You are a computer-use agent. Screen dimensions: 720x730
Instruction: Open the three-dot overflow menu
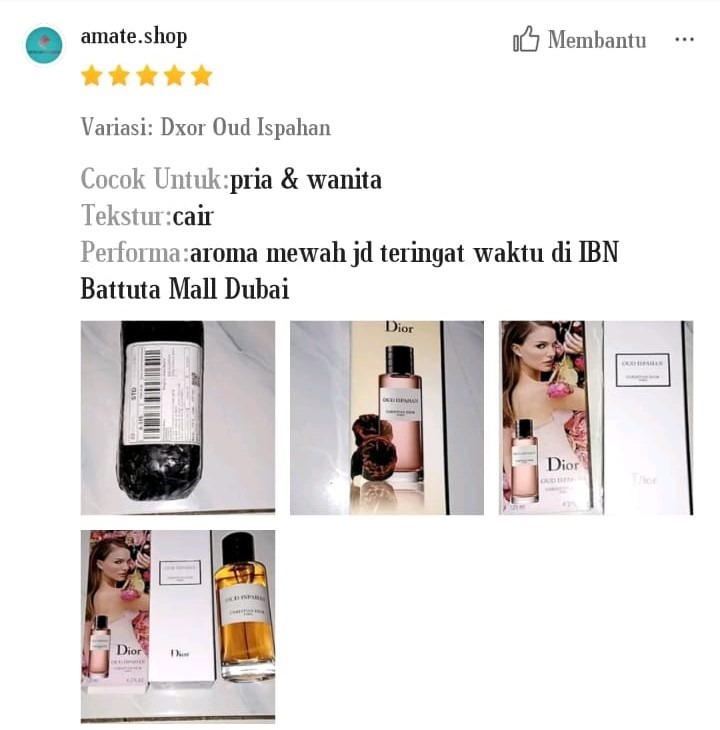click(x=684, y=40)
